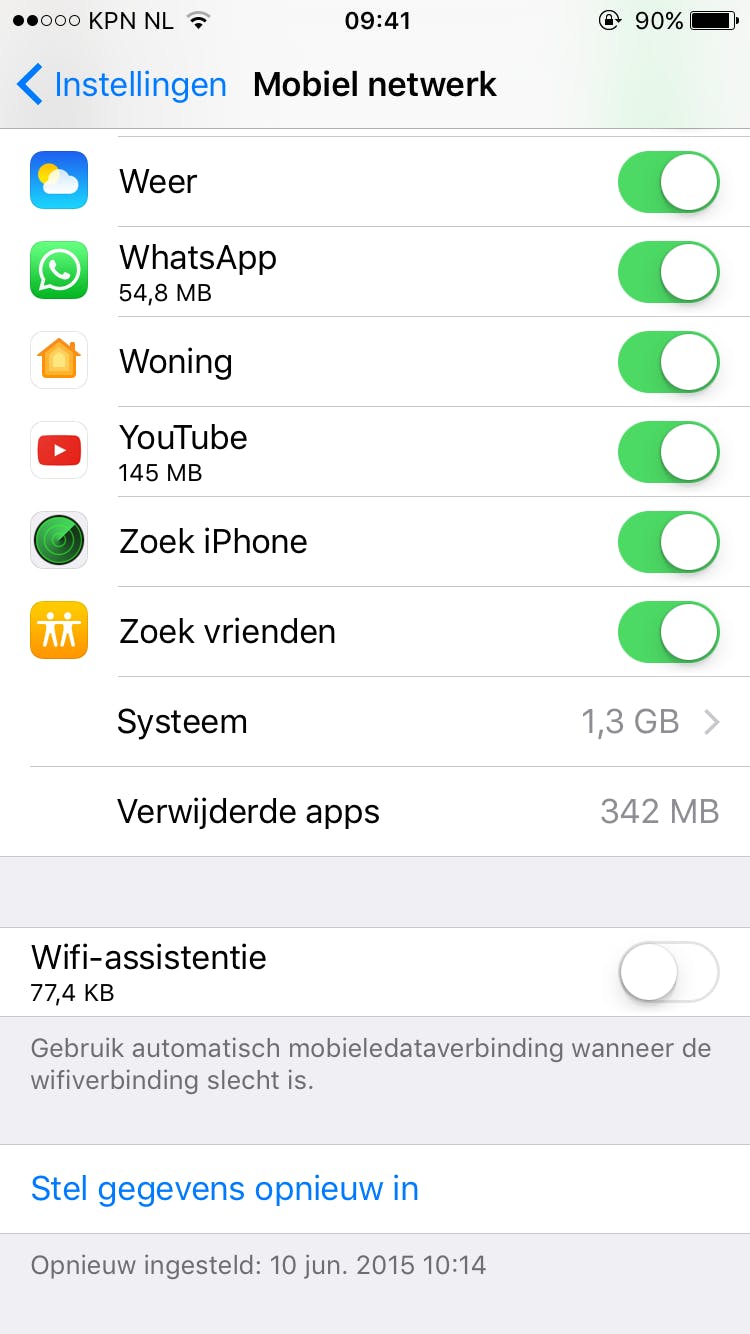Viewport: 750px width, 1334px height.
Task: Tap Verwijderde apps data row
Action: pyautogui.click(x=375, y=811)
